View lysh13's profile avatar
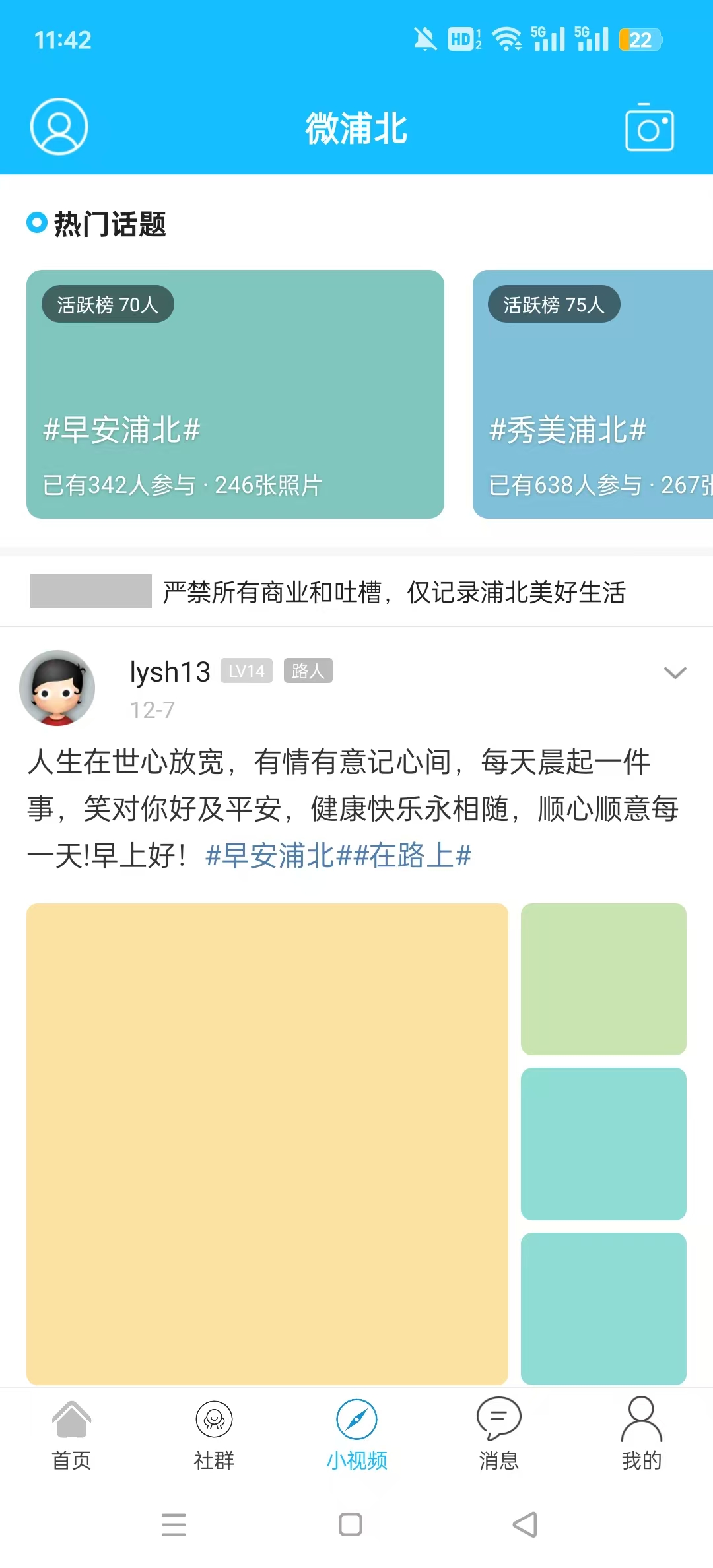Image resolution: width=713 pixels, height=1568 pixels. [57, 688]
